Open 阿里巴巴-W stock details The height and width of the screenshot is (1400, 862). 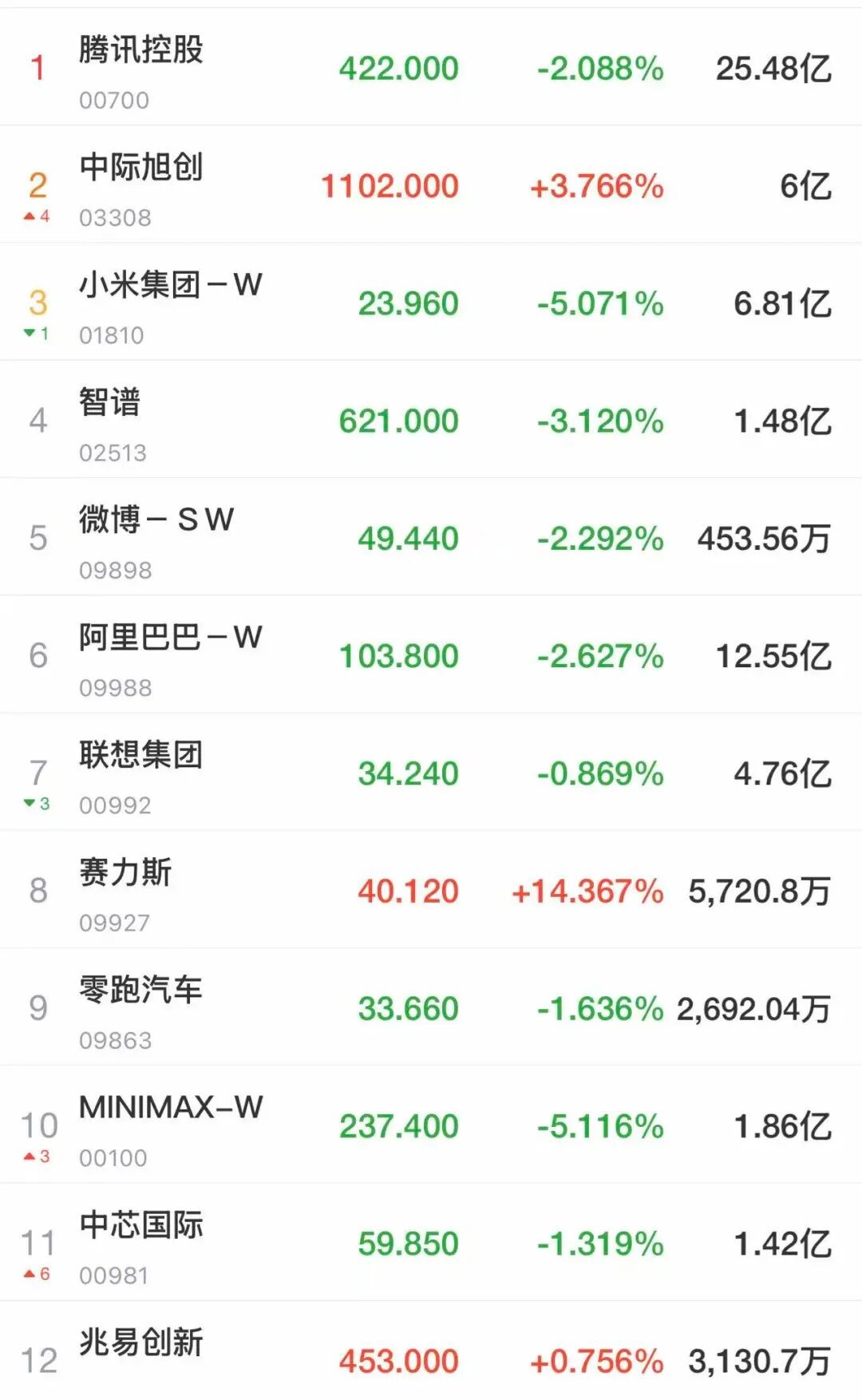[x=431, y=654]
